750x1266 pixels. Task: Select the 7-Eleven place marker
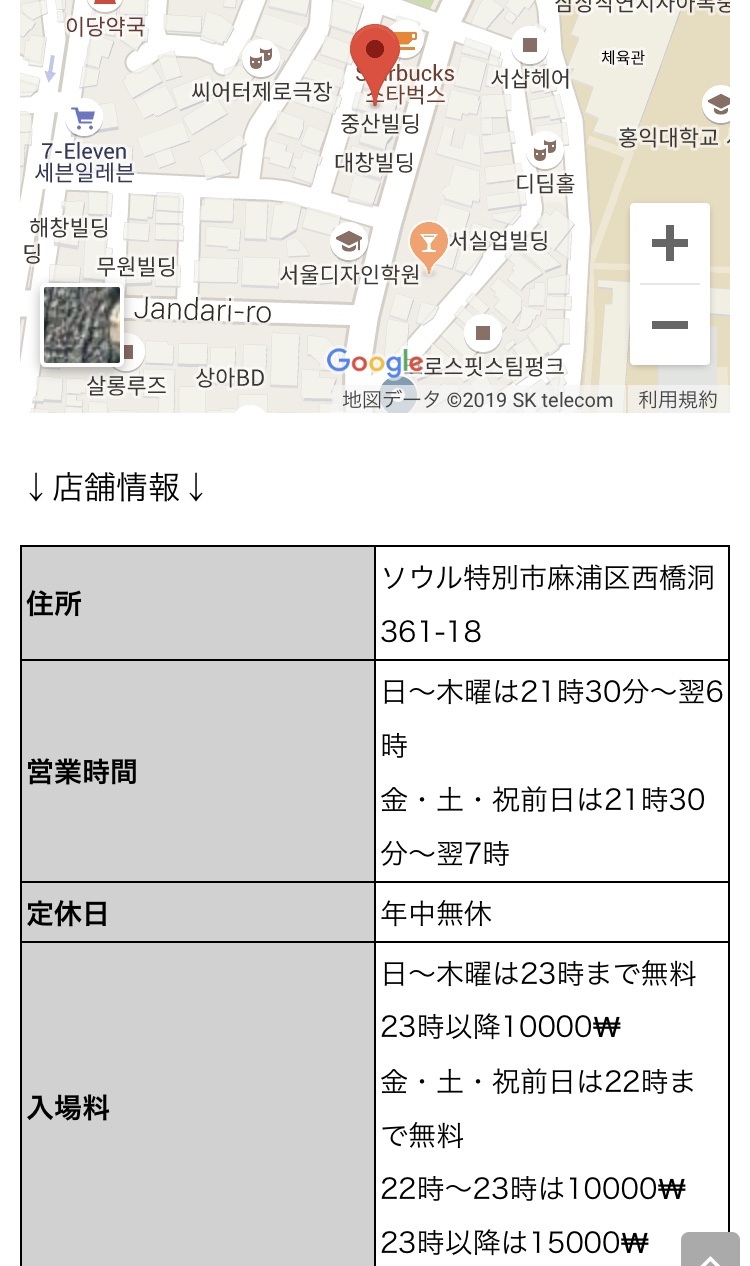click(84, 120)
